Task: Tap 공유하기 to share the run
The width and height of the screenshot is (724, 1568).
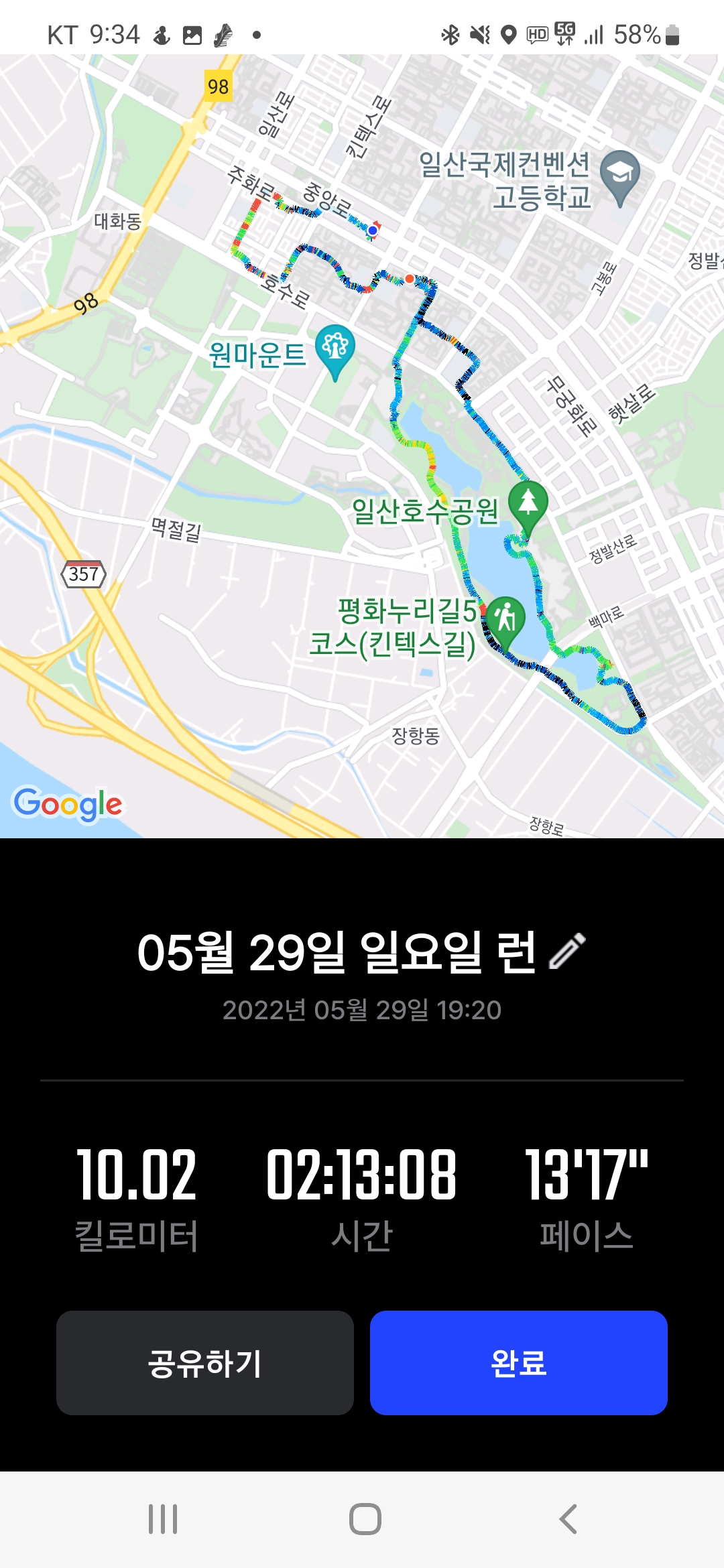Action: point(204,1363)
